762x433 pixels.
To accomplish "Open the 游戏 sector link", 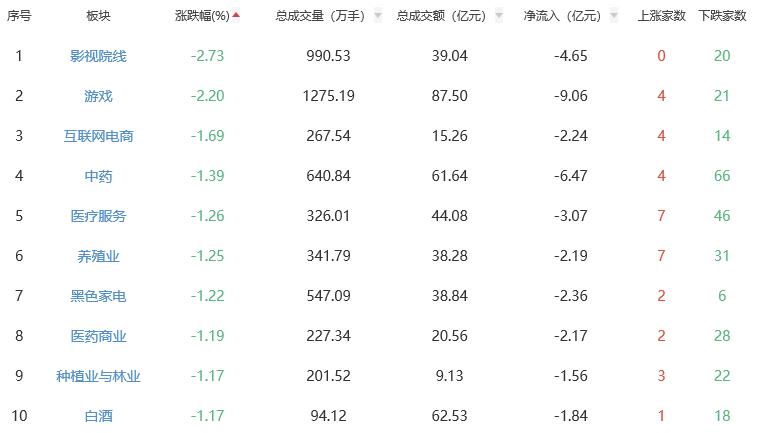I will coord(98,96).
